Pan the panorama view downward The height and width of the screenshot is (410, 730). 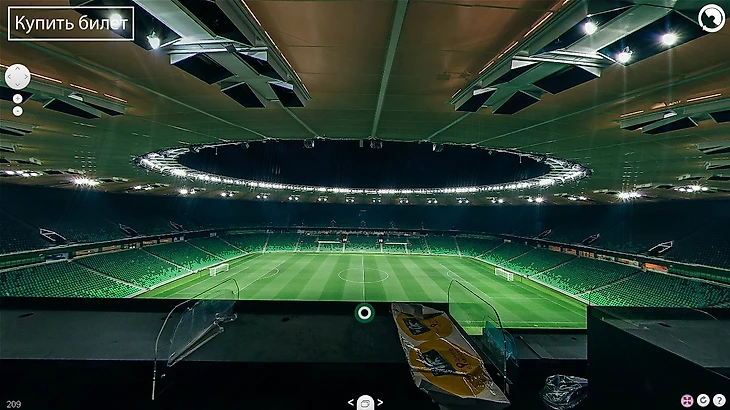click(x=17, y=85)
